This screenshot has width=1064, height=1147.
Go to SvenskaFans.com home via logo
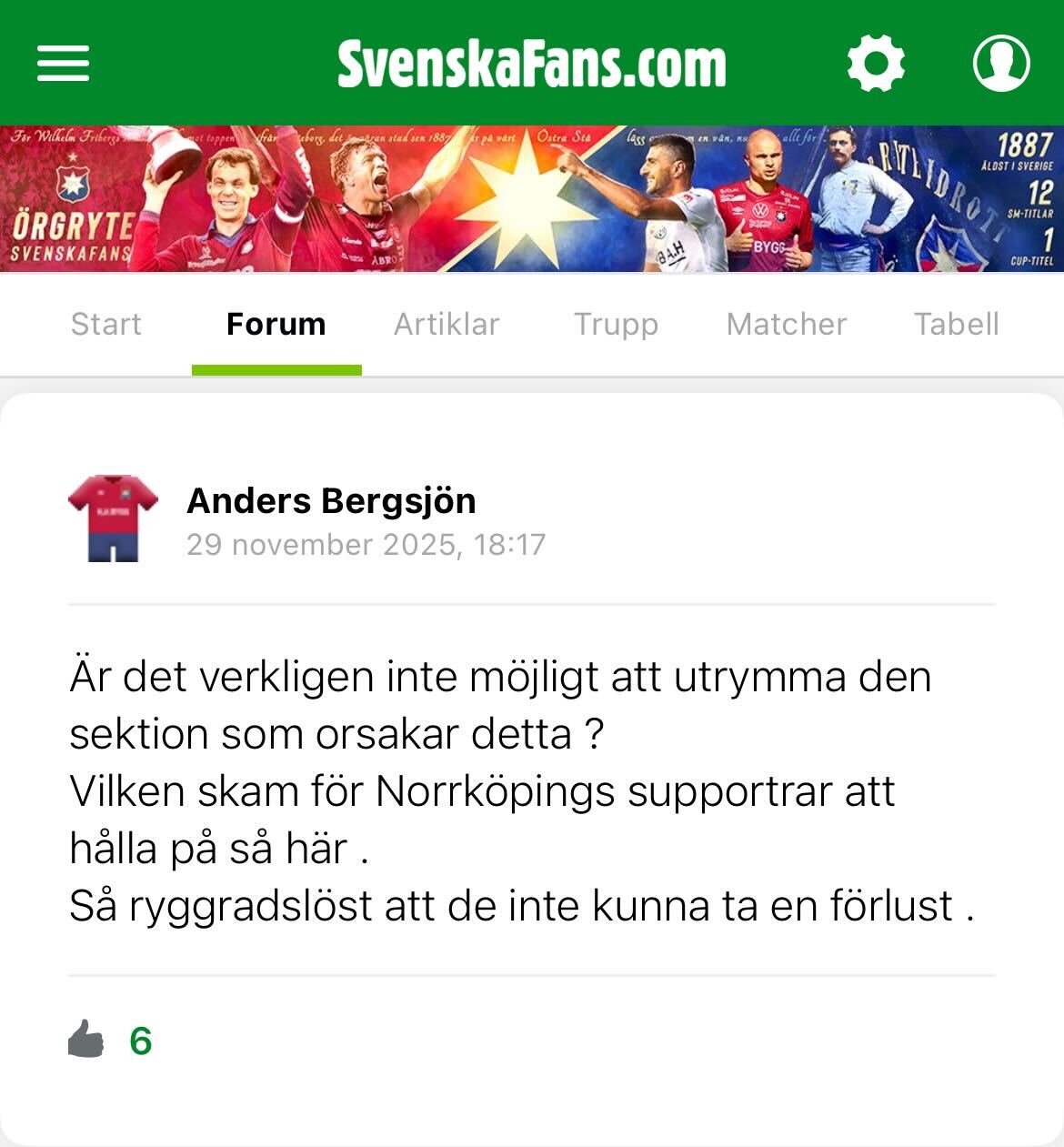point(531,63)
